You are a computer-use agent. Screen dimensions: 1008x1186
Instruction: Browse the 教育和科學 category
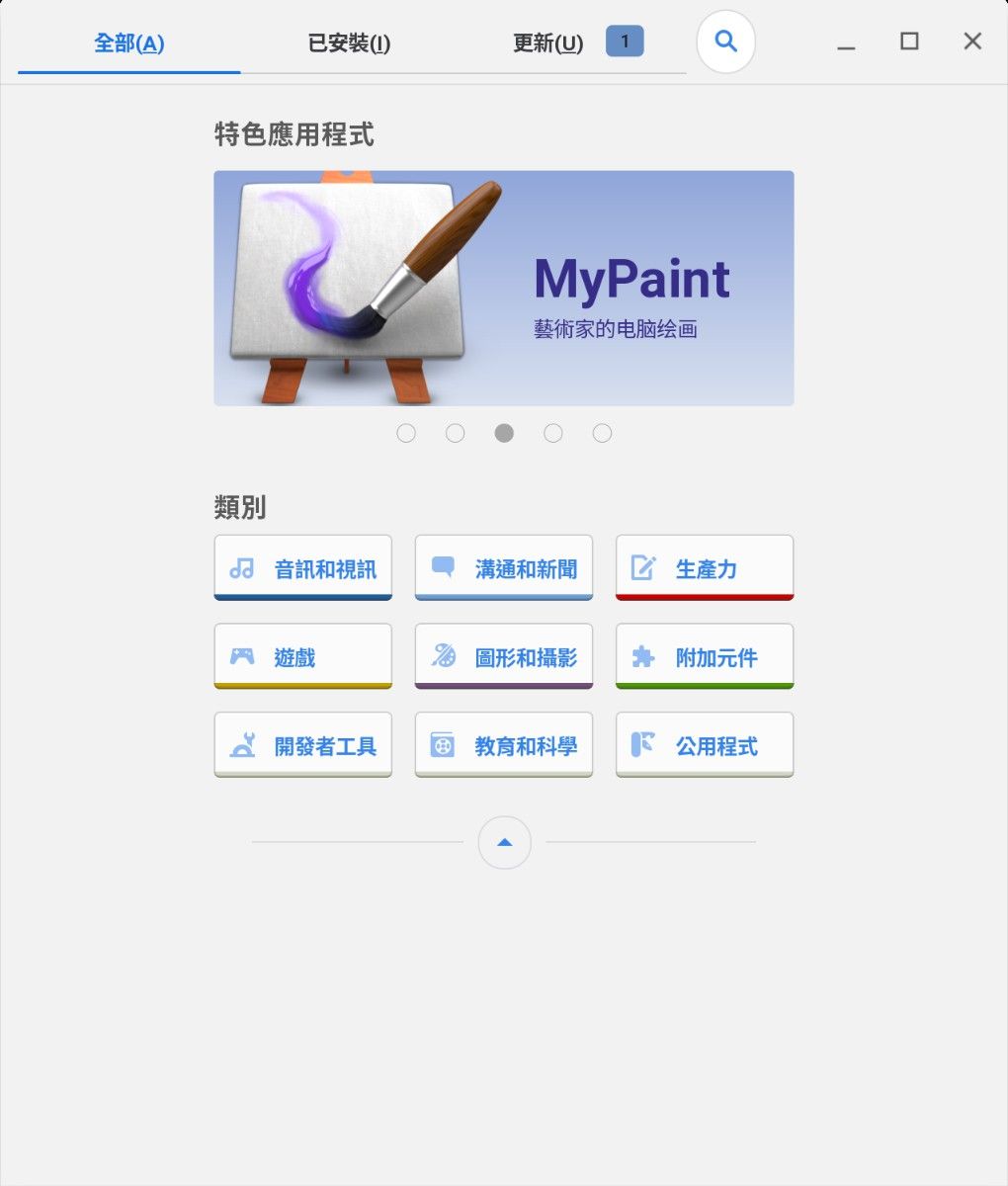(x=503, y=745)
